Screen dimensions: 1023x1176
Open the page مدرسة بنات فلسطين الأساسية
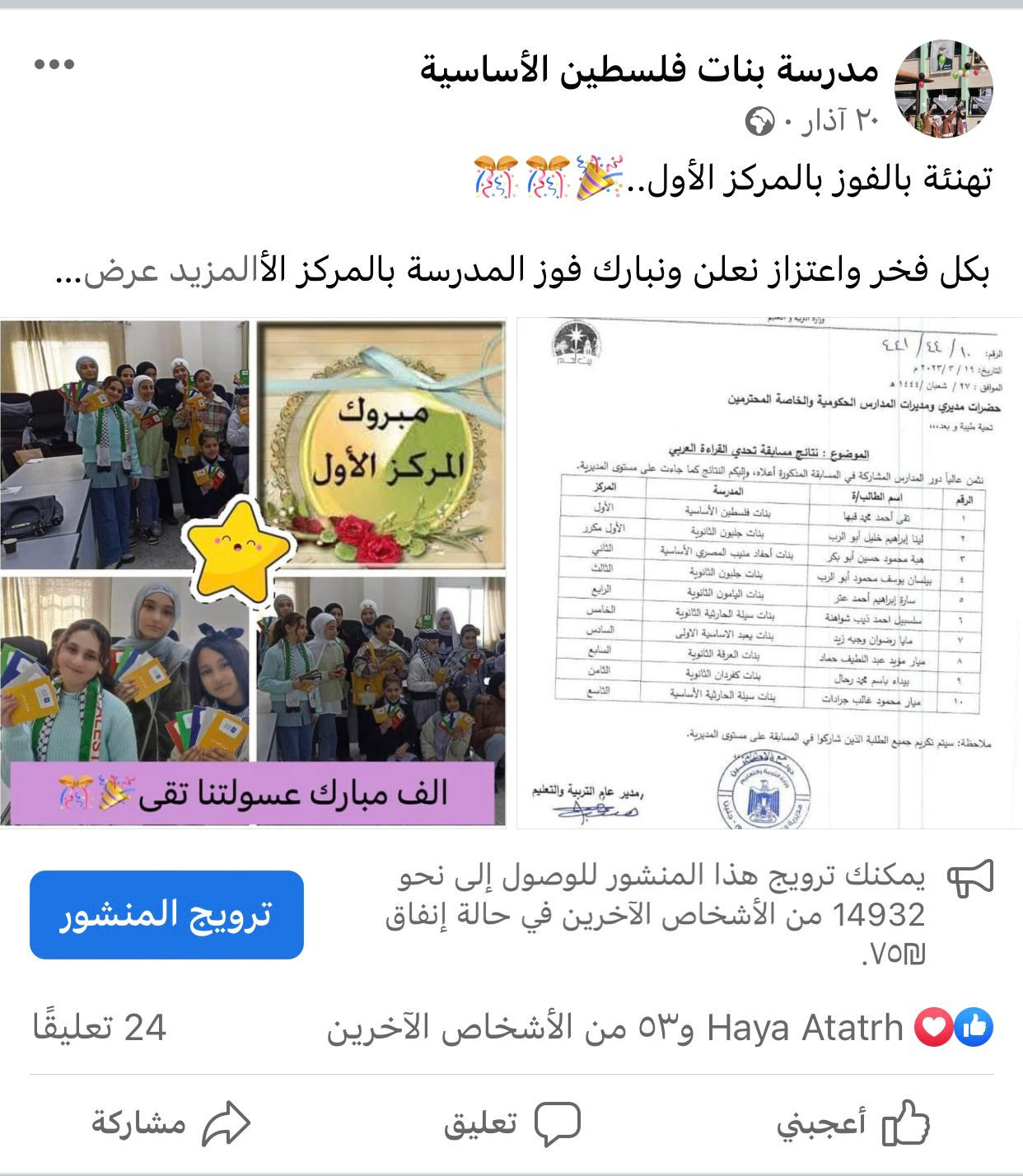point(649,69)
